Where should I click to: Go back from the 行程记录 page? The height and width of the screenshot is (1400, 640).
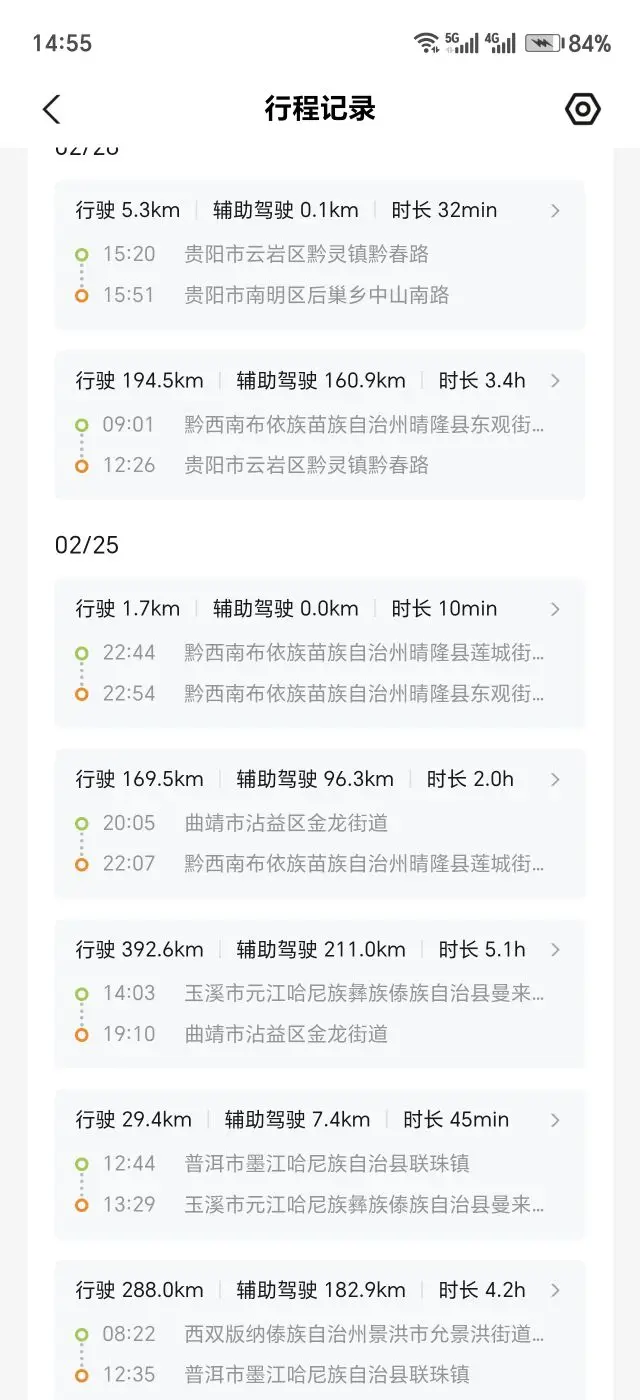[52, 109]
